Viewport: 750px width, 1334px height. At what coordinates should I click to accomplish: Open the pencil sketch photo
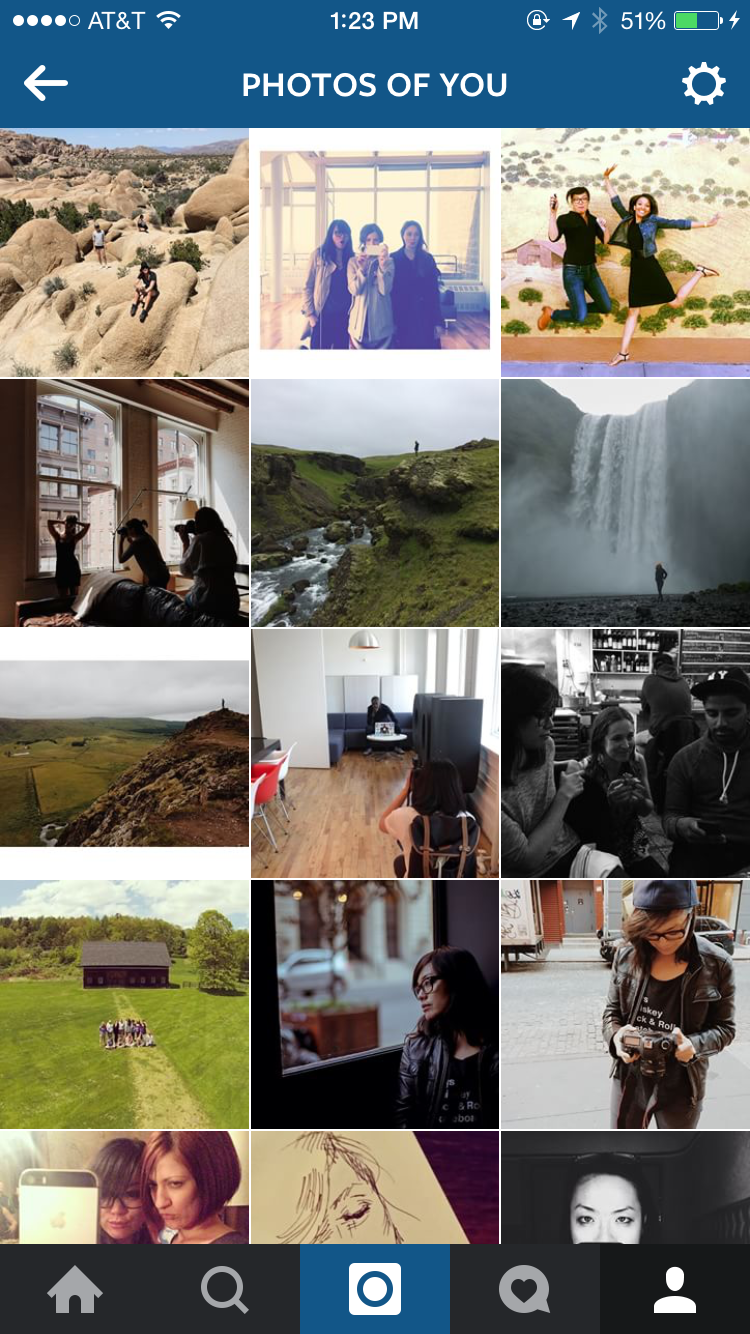375,1188
